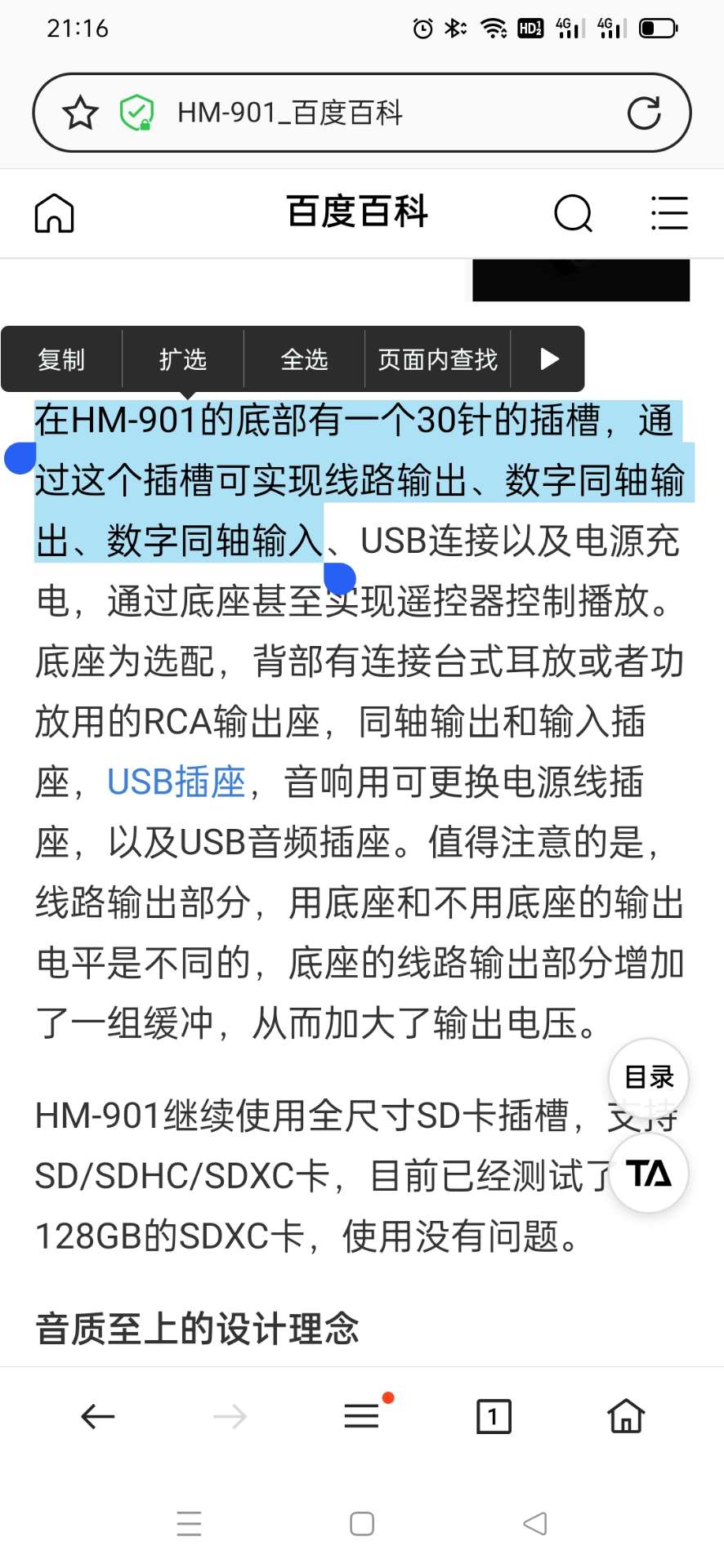Go back in the browser
This screenshot has width=724, height=1568.
tap(98, 1416)
